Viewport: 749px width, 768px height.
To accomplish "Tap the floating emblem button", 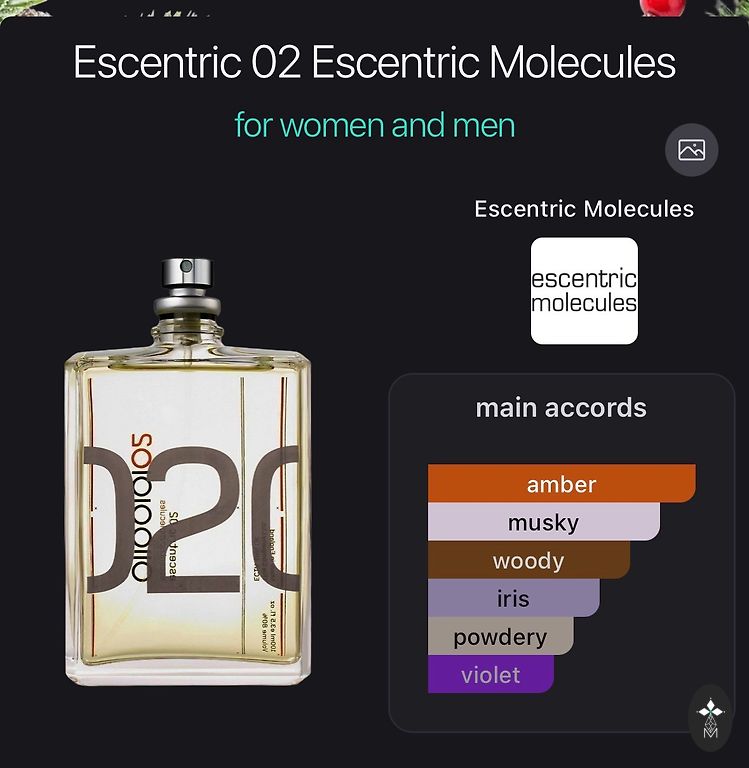I will coord(711,716).
